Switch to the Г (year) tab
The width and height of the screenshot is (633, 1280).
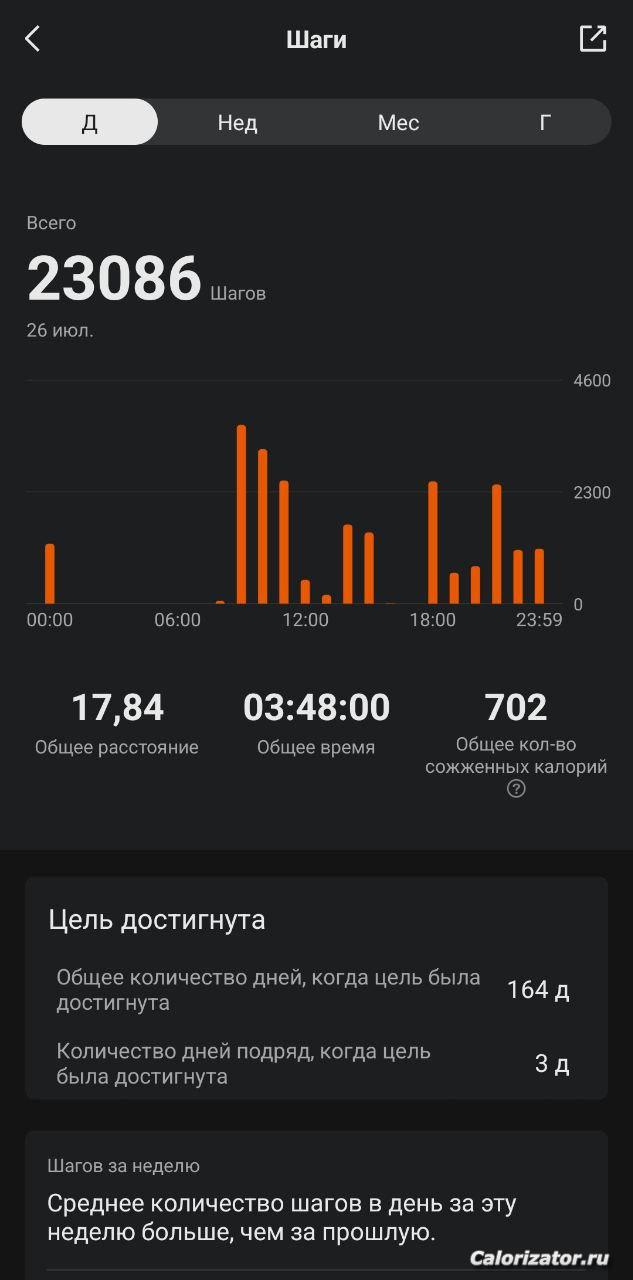click(x=545, y=122)
